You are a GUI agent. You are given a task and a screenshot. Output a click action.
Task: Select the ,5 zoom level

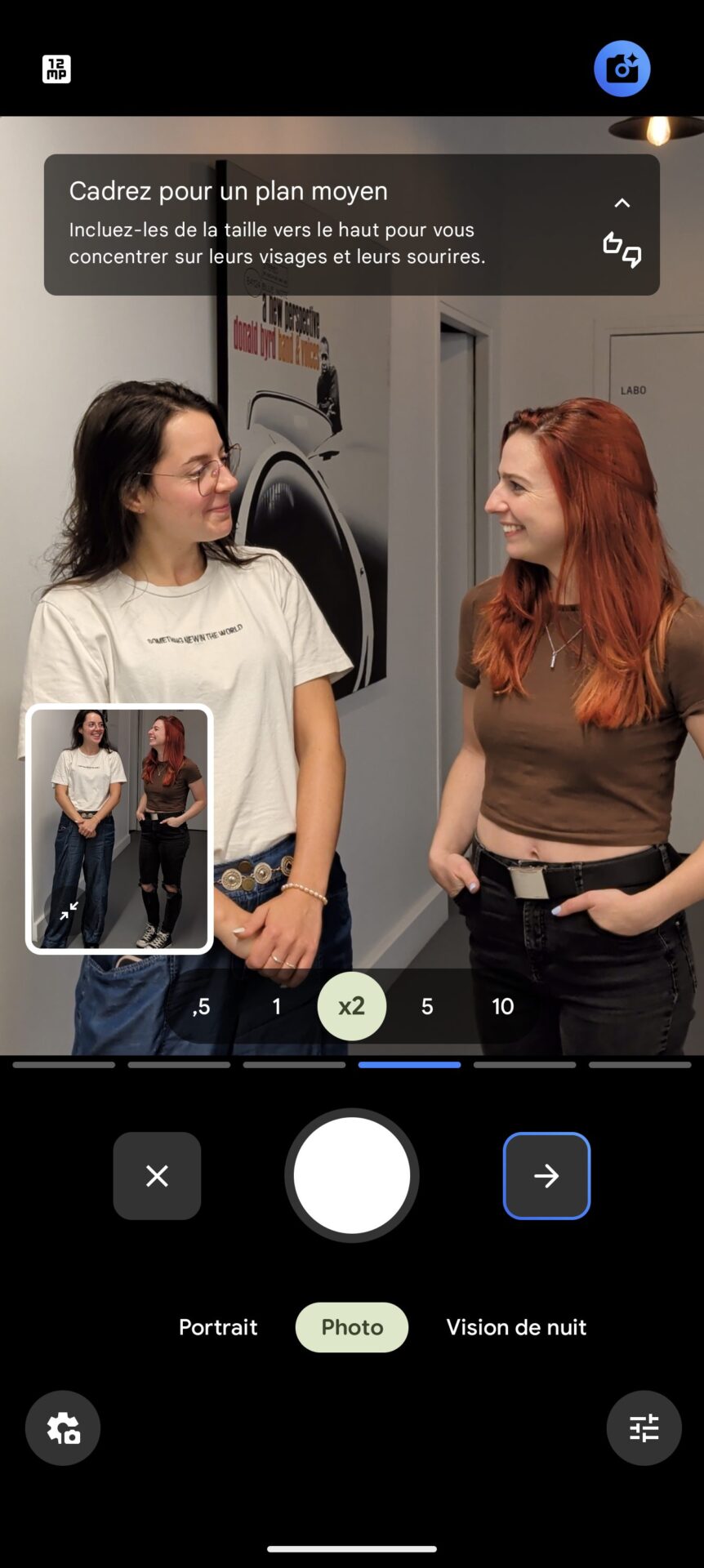point(201,1006)
